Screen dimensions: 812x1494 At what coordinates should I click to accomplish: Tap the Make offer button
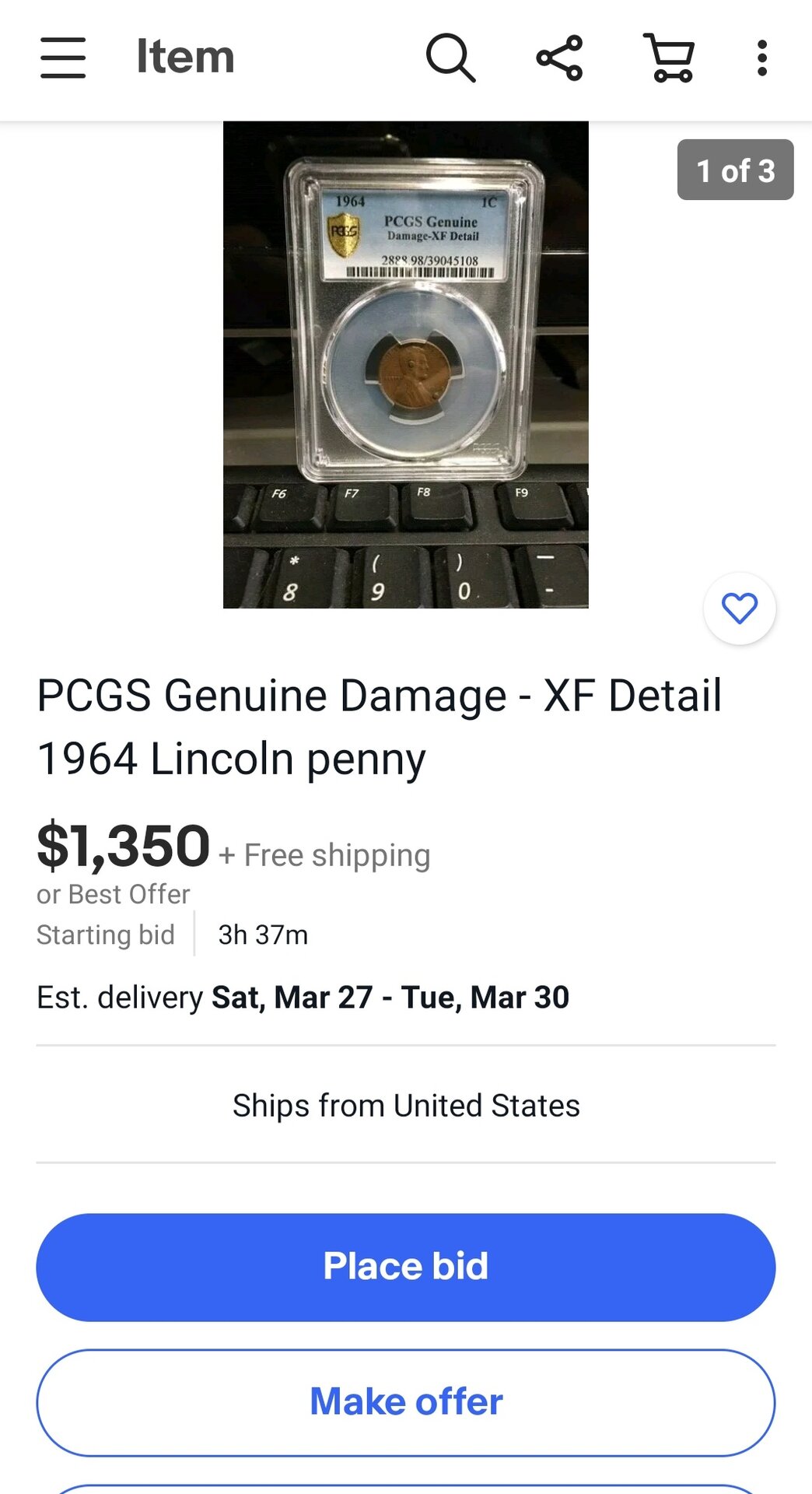click(405, 1402)
